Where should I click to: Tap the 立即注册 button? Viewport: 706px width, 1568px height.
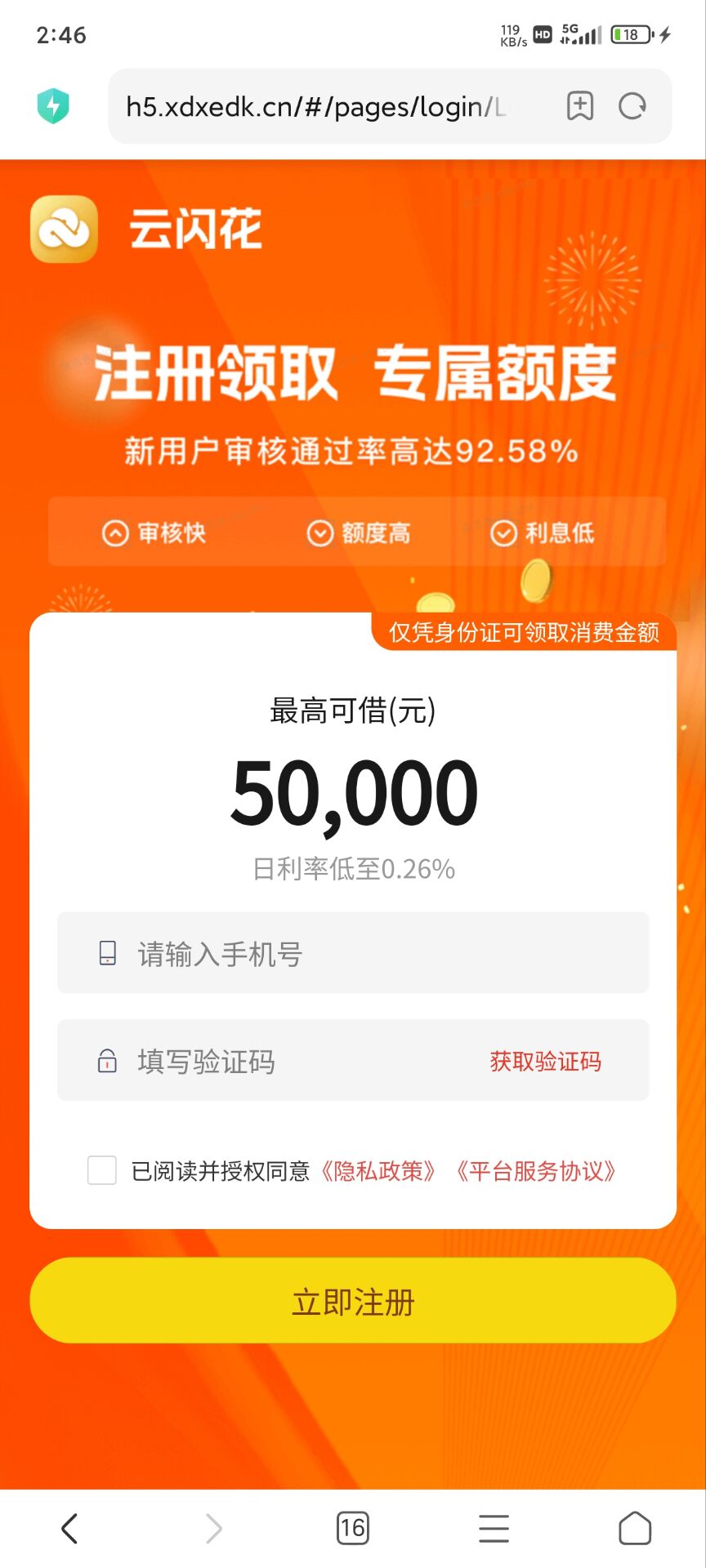(353, 1301)
